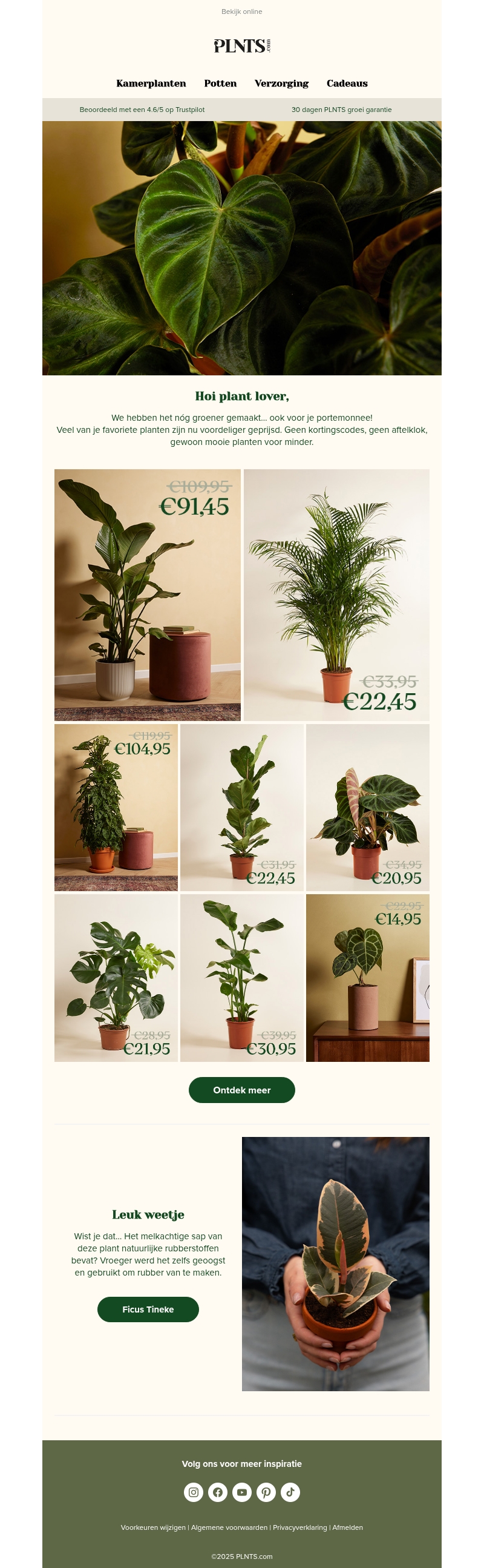View the €14,95 plant tile

pos(367,978)
